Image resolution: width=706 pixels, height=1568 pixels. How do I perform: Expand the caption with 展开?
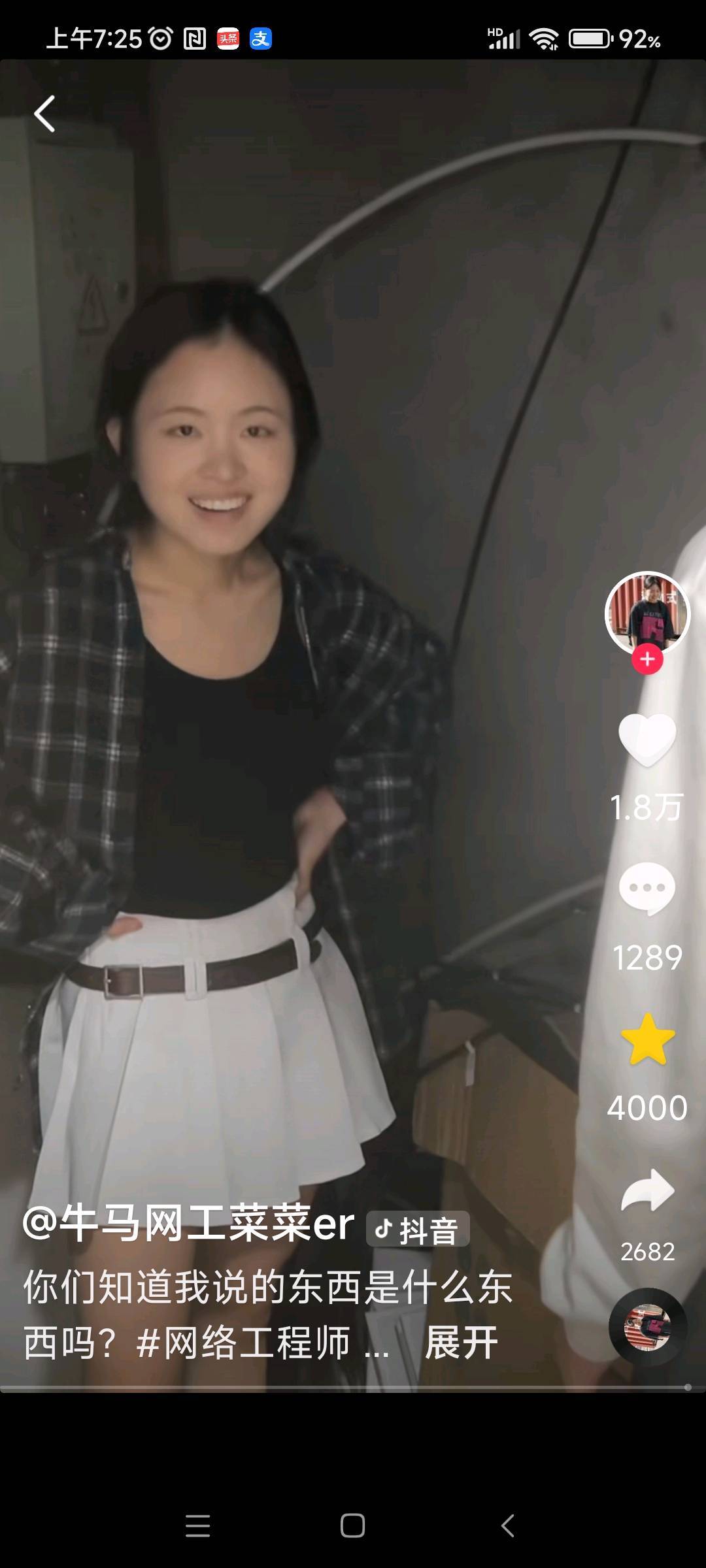click(462, 1343)
